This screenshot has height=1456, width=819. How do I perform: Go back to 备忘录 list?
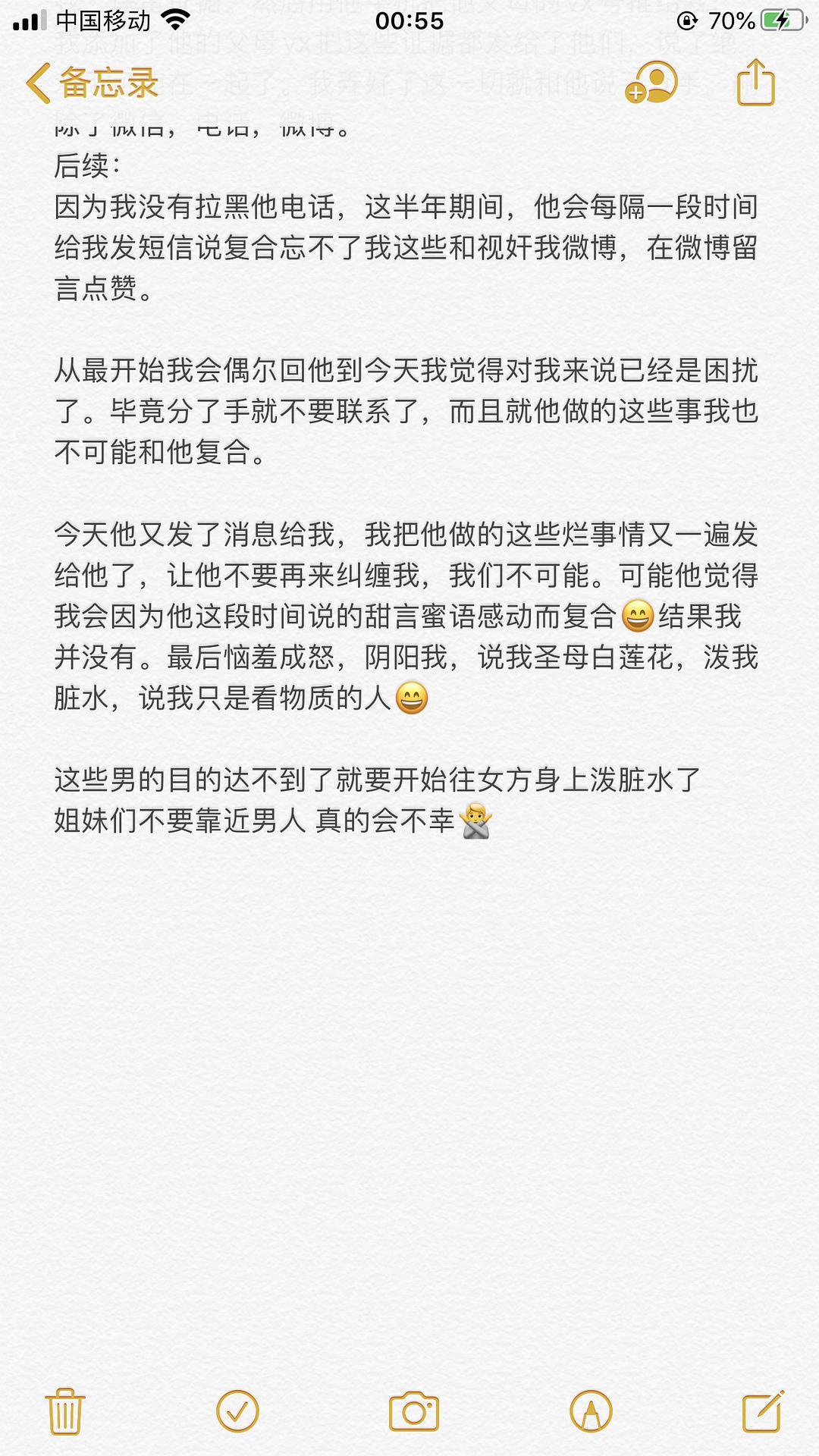coord(91,83)
